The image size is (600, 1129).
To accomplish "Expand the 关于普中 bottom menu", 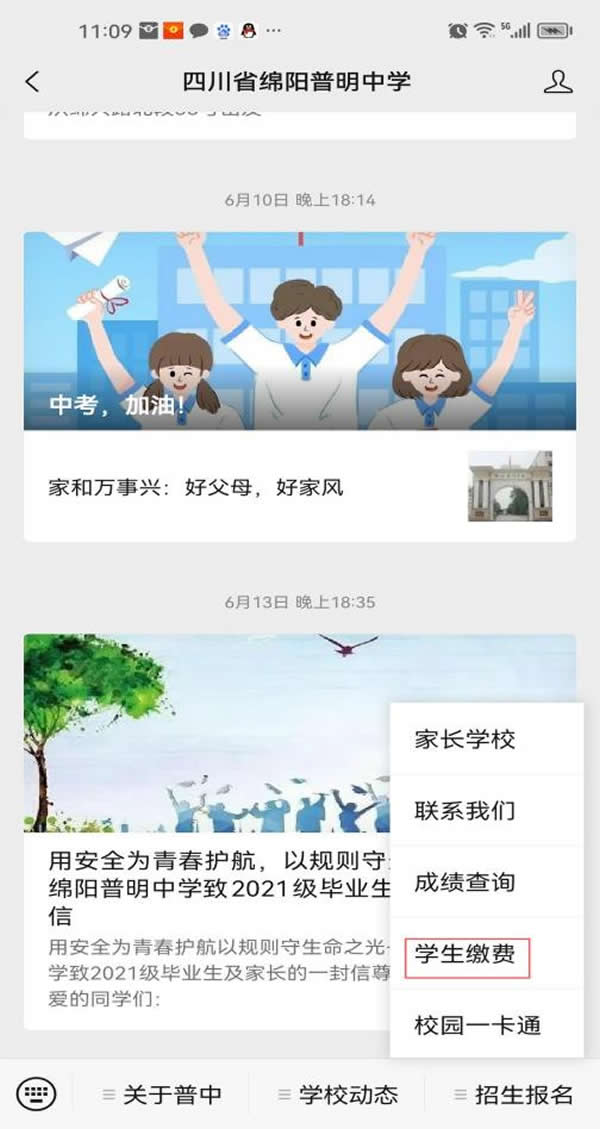I will coord(162,1095).
